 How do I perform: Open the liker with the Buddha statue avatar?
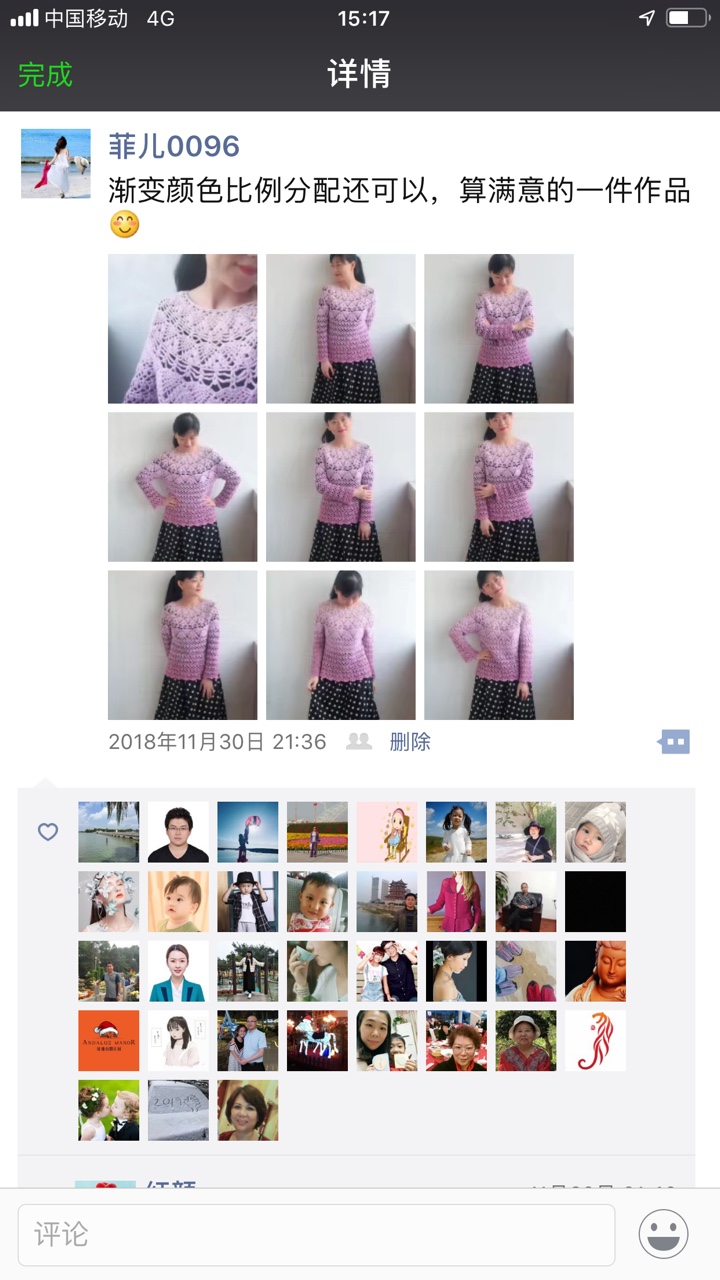(595, 971)
